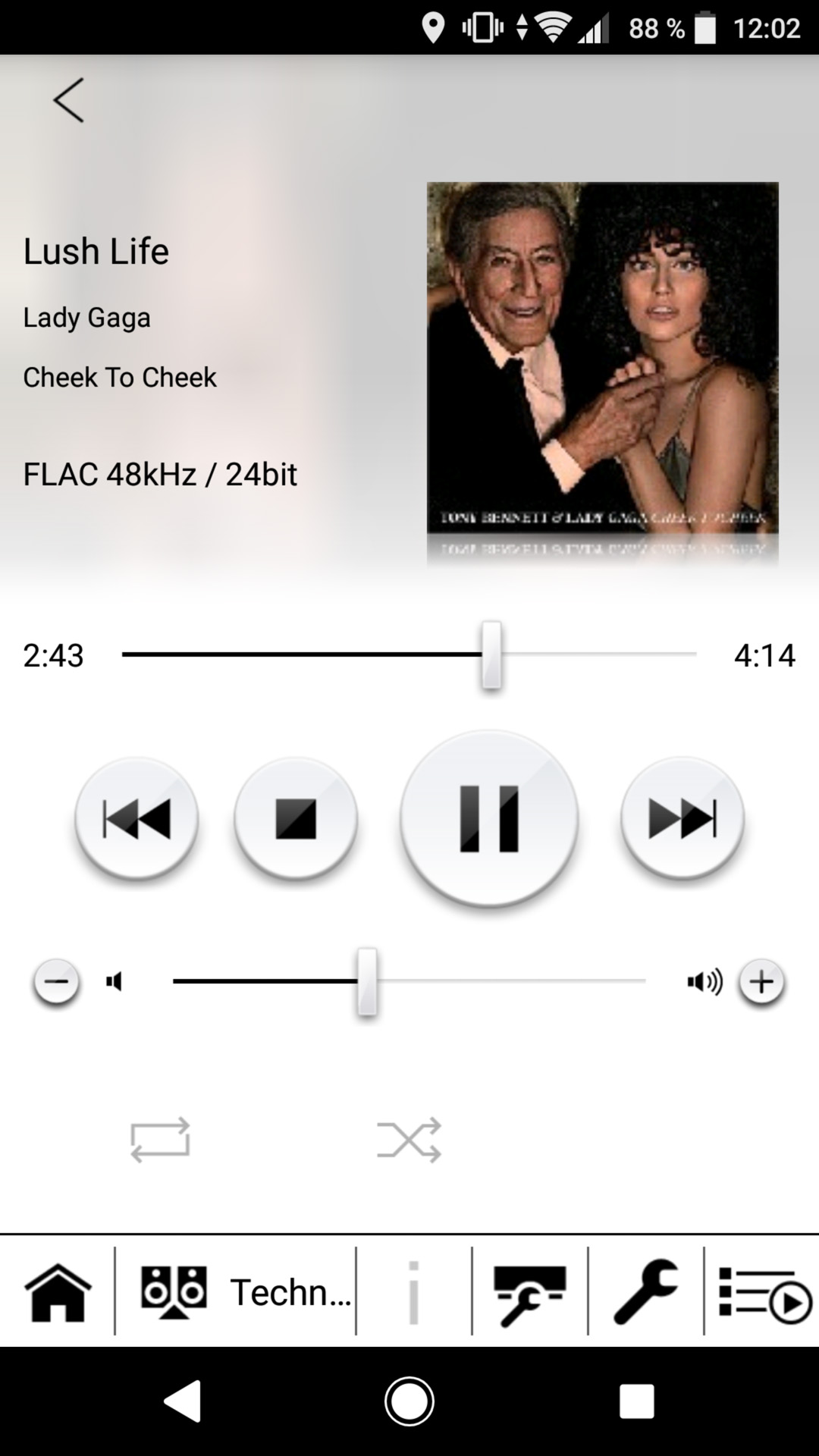Open the device setup tool tab

tap(529, 1291)
